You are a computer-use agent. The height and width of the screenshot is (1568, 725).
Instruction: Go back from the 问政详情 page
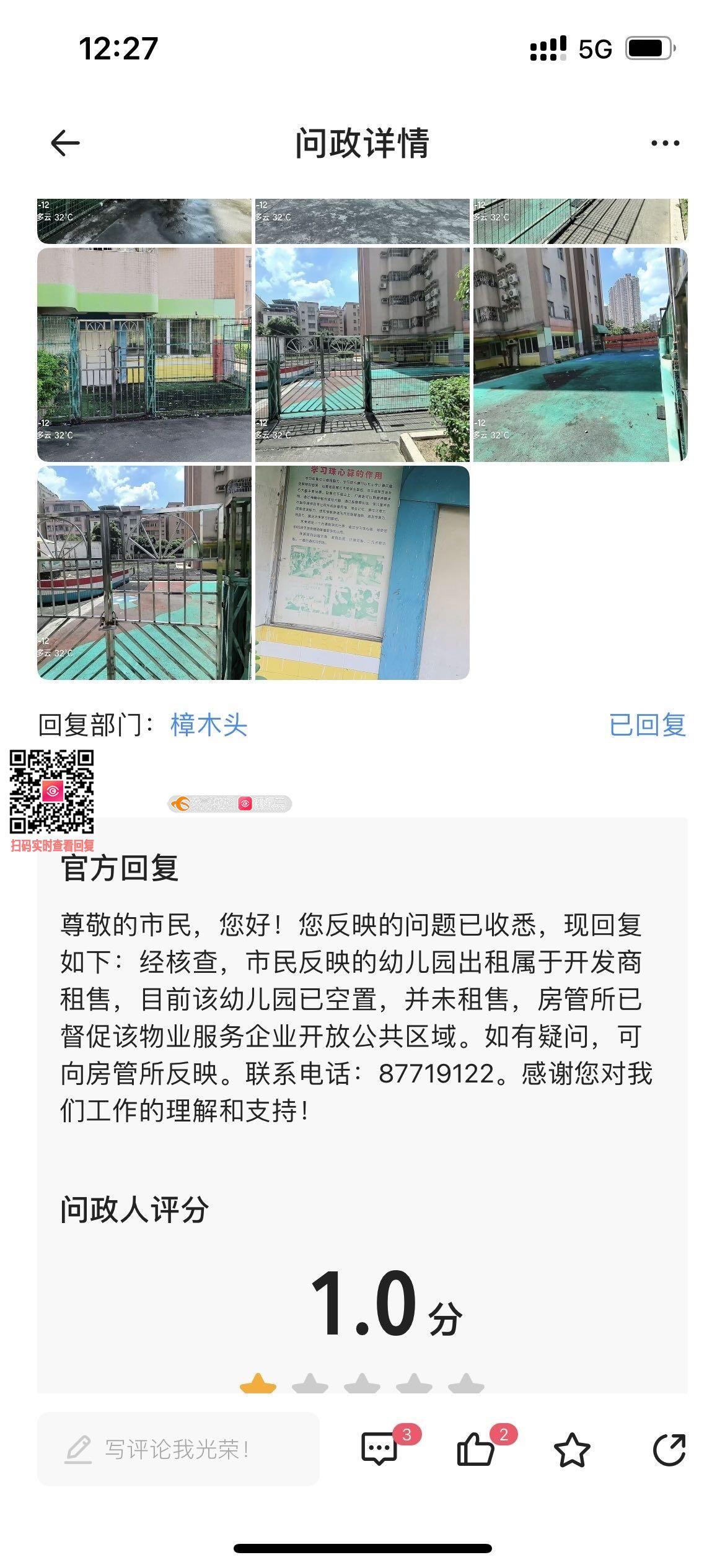(65, 143)
